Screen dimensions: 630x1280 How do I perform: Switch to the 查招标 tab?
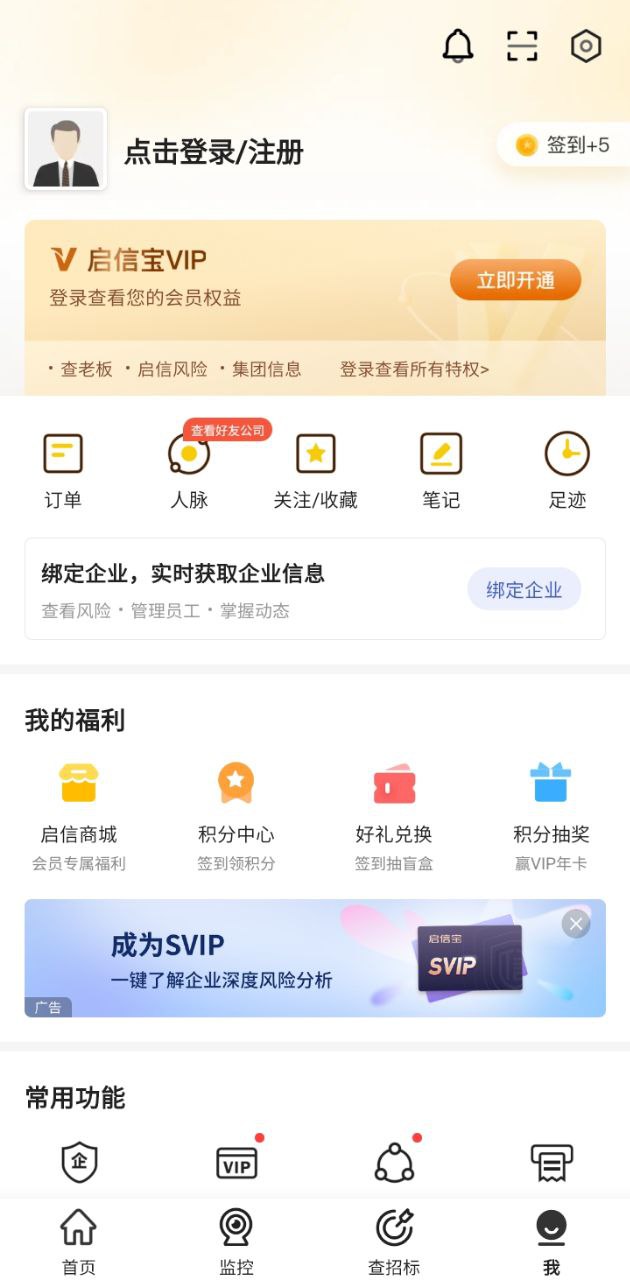pyautogui.click(x=394, y=1240)
